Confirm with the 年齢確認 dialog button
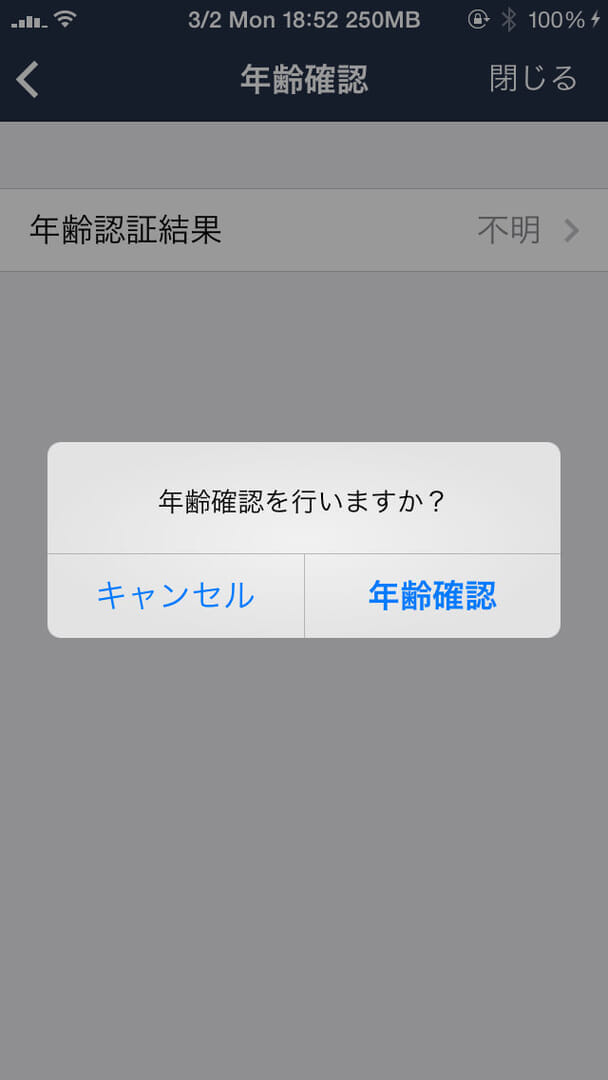 coord(432,596)
